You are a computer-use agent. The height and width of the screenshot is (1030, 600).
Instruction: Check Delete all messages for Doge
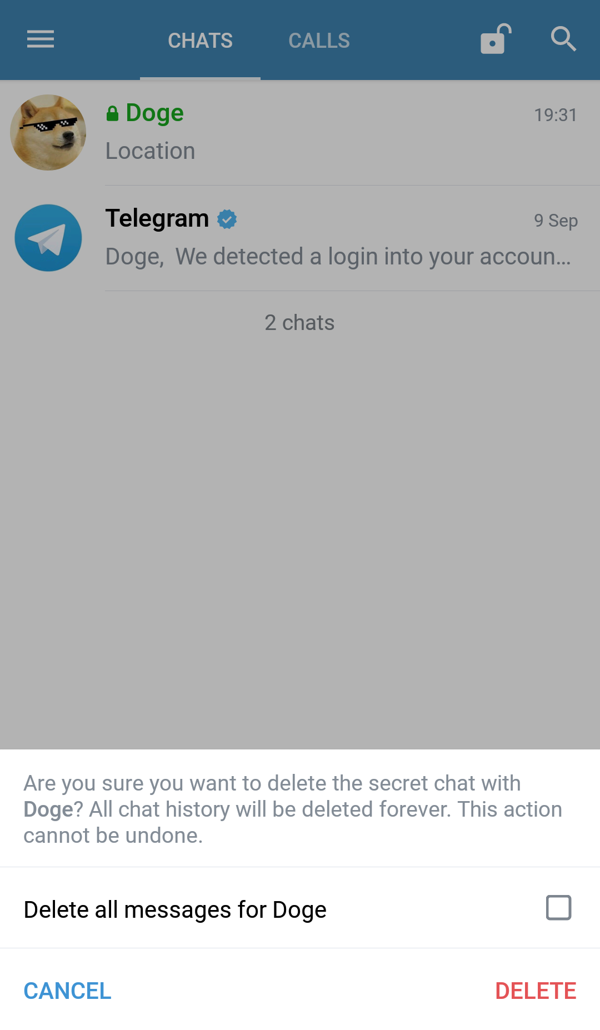(558, 908)
